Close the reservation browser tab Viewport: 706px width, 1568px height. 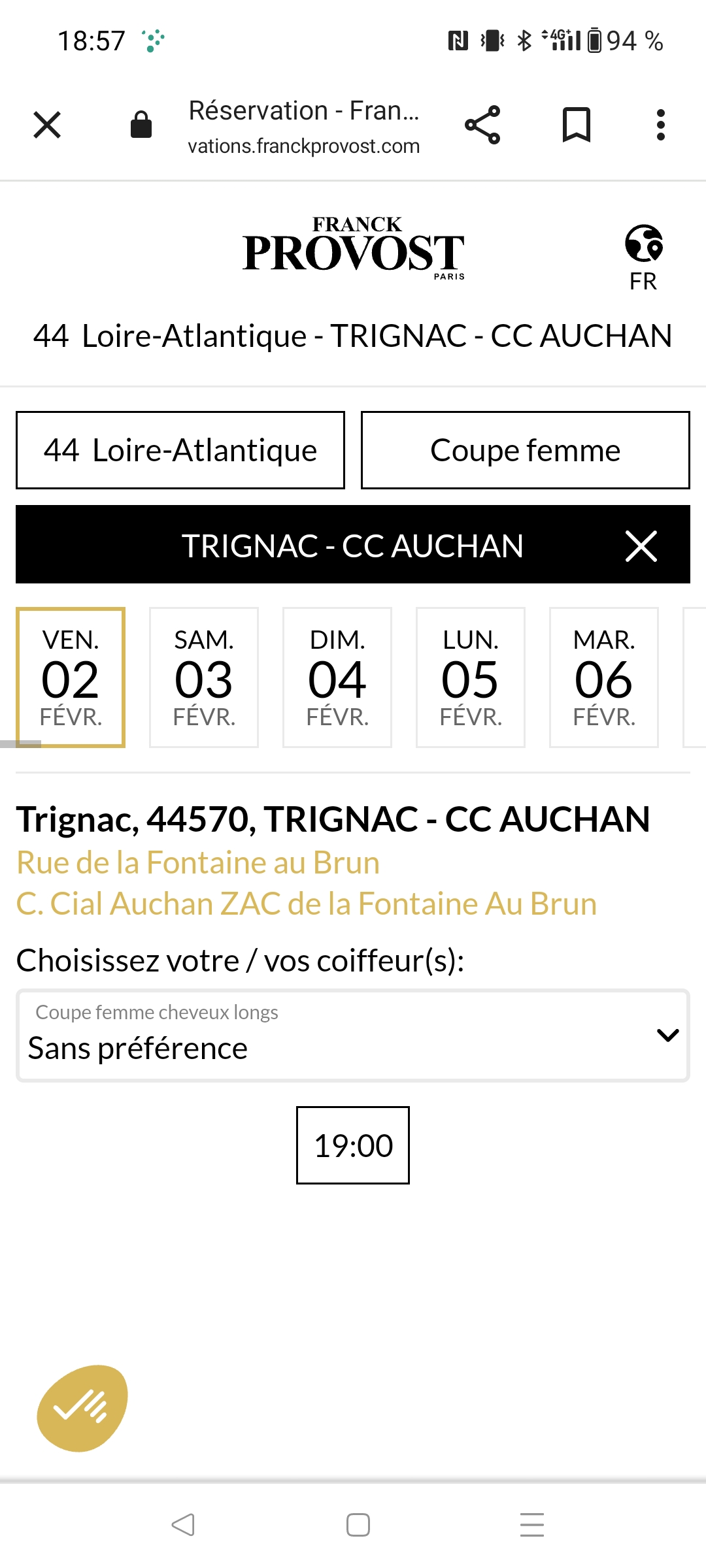(x=47, y=124)
